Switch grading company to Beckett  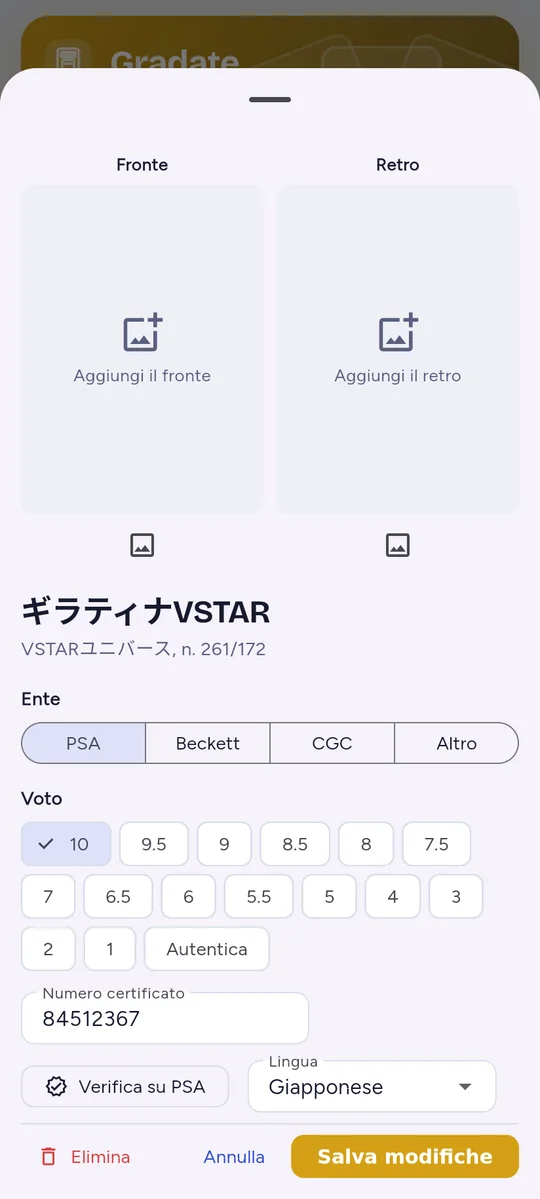tap(207, 743)
